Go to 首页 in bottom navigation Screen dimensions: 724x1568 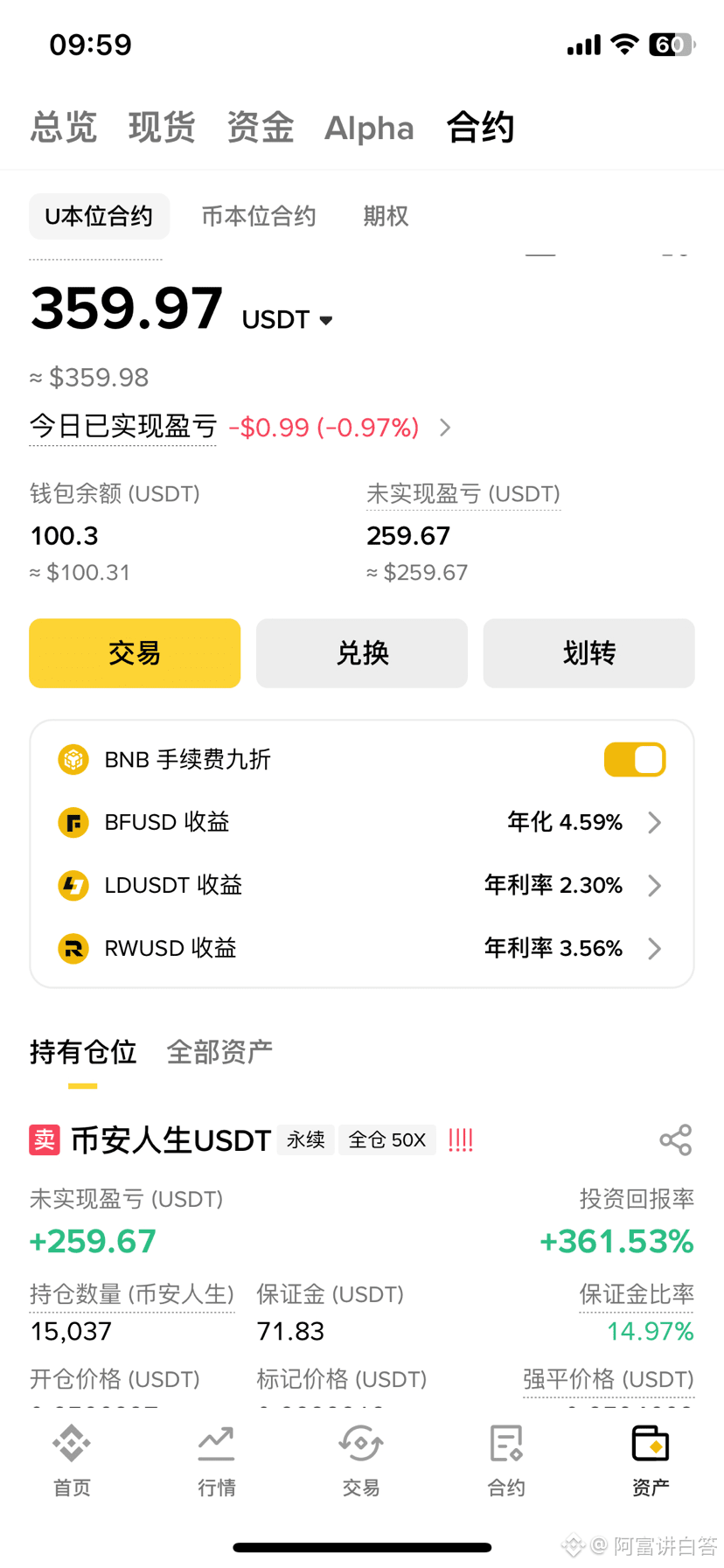tap(72, 1461)
